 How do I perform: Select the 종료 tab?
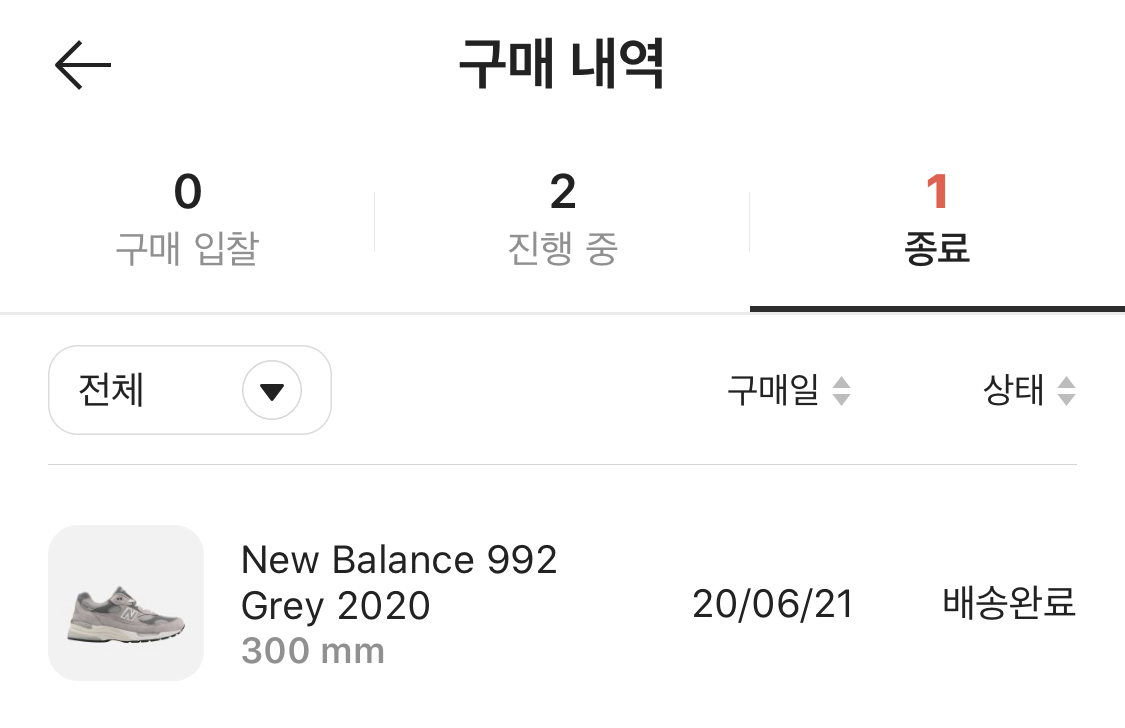pyautogui.click(x=937, y=220)
